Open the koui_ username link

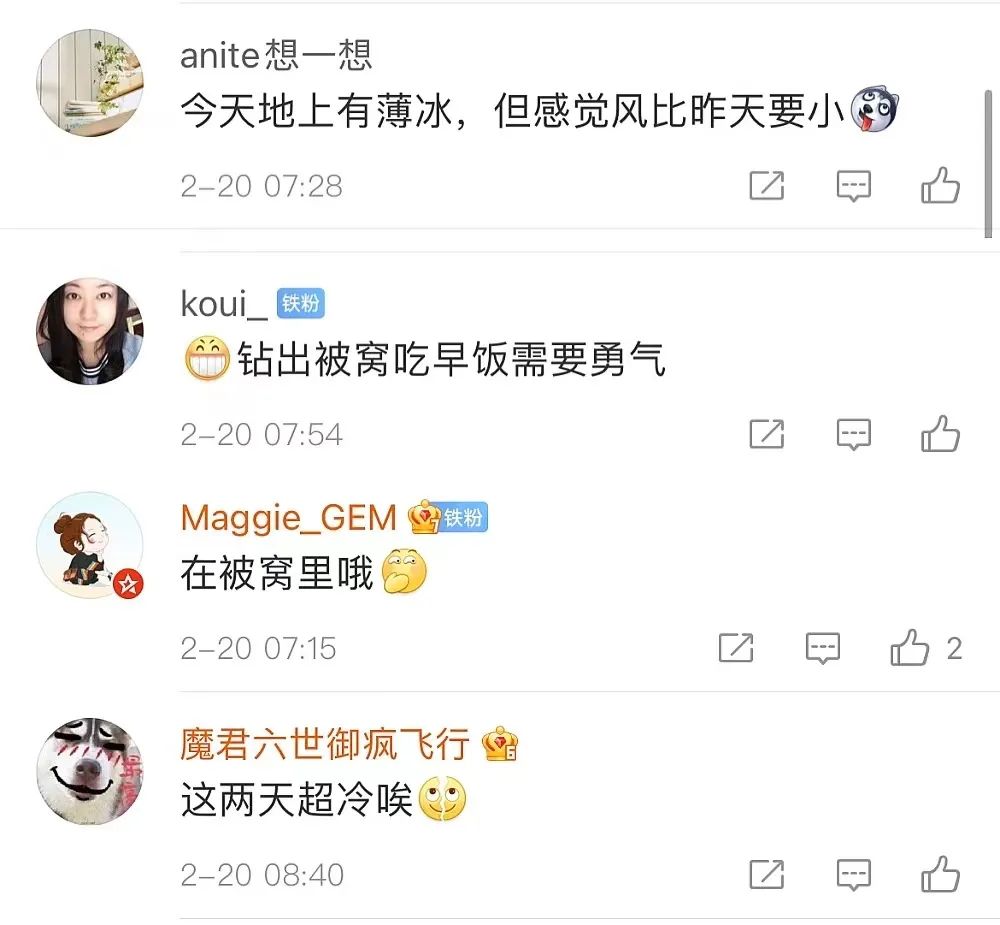(x=223, y=304)
